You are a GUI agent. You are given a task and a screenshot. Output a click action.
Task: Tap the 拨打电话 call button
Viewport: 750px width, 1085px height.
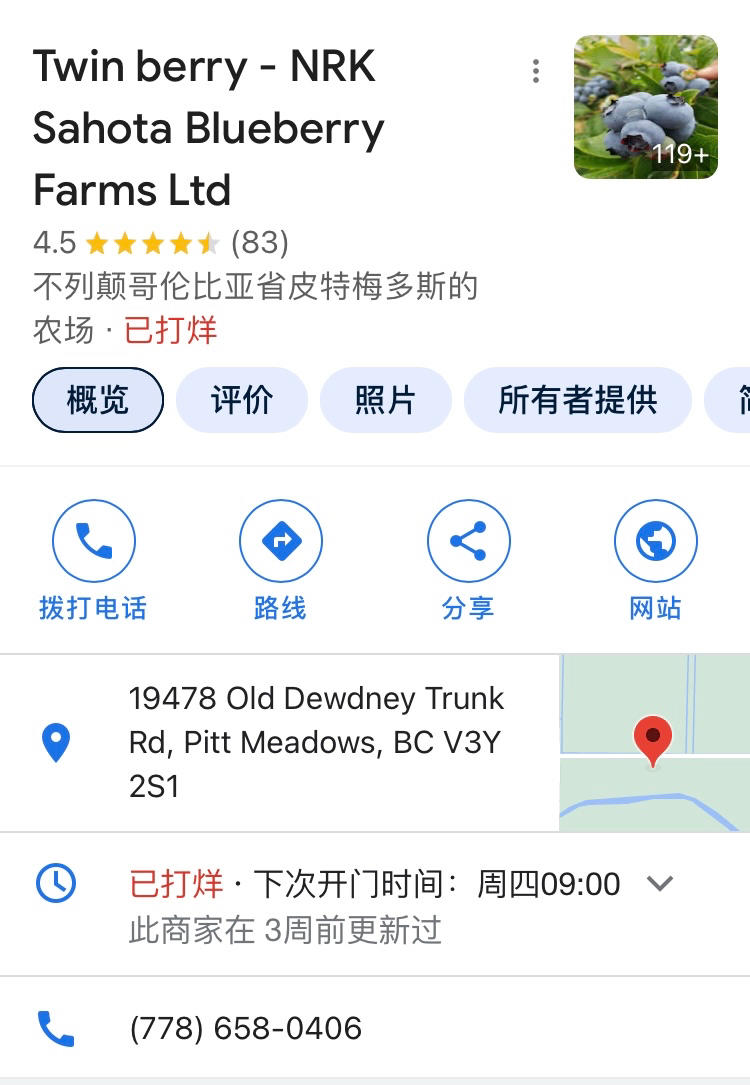tap(93, 541)
